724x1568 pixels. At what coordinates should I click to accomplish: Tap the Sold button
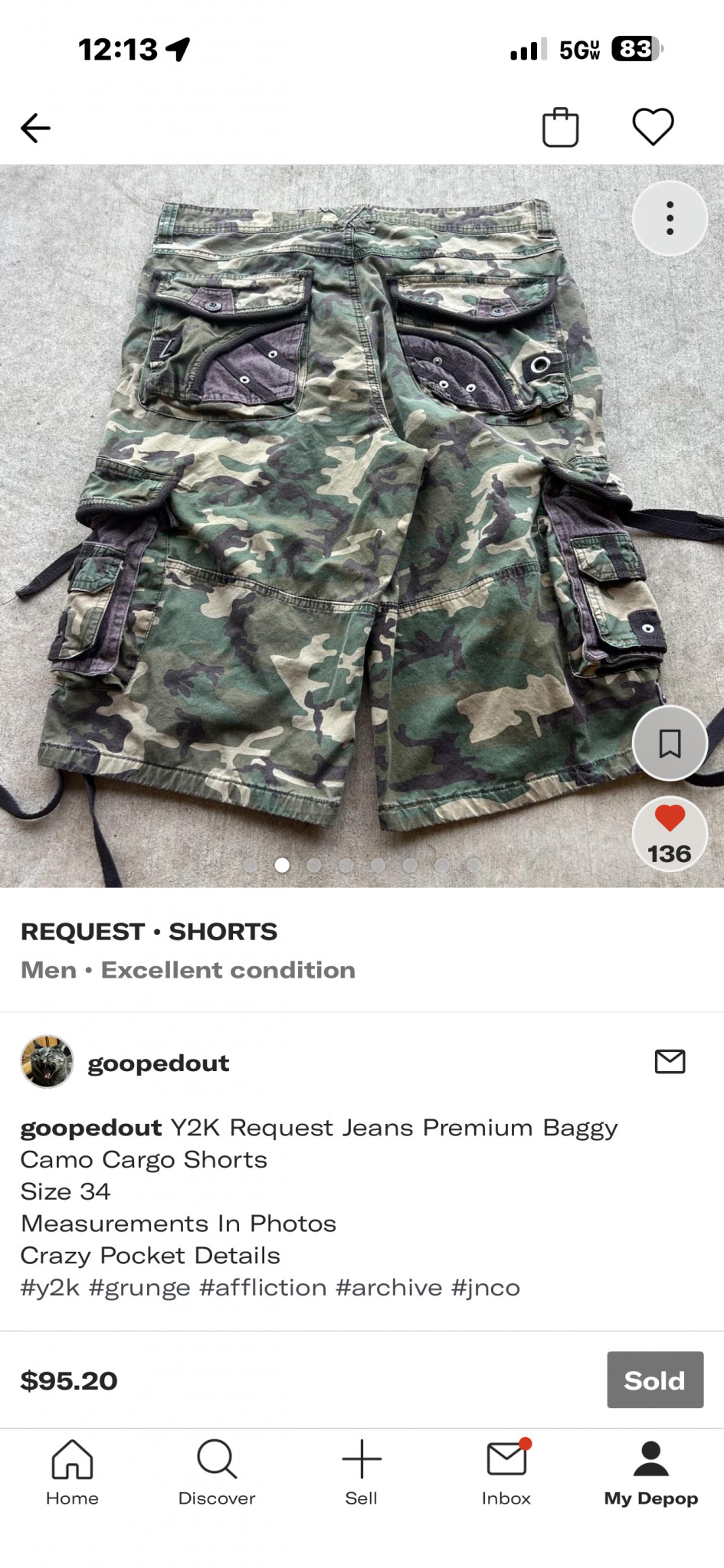pos(655,1380)
